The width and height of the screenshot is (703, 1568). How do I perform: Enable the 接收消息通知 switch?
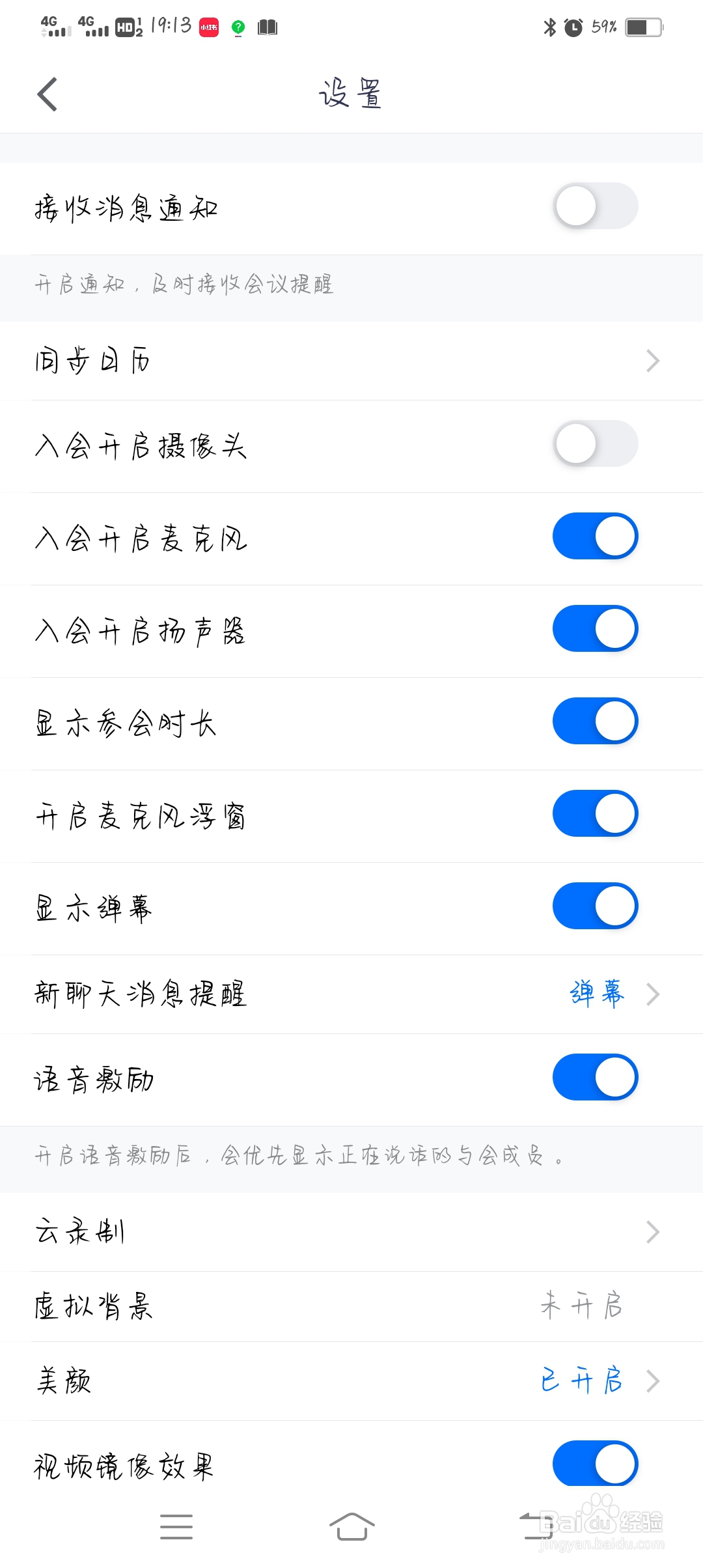[595, 206]
